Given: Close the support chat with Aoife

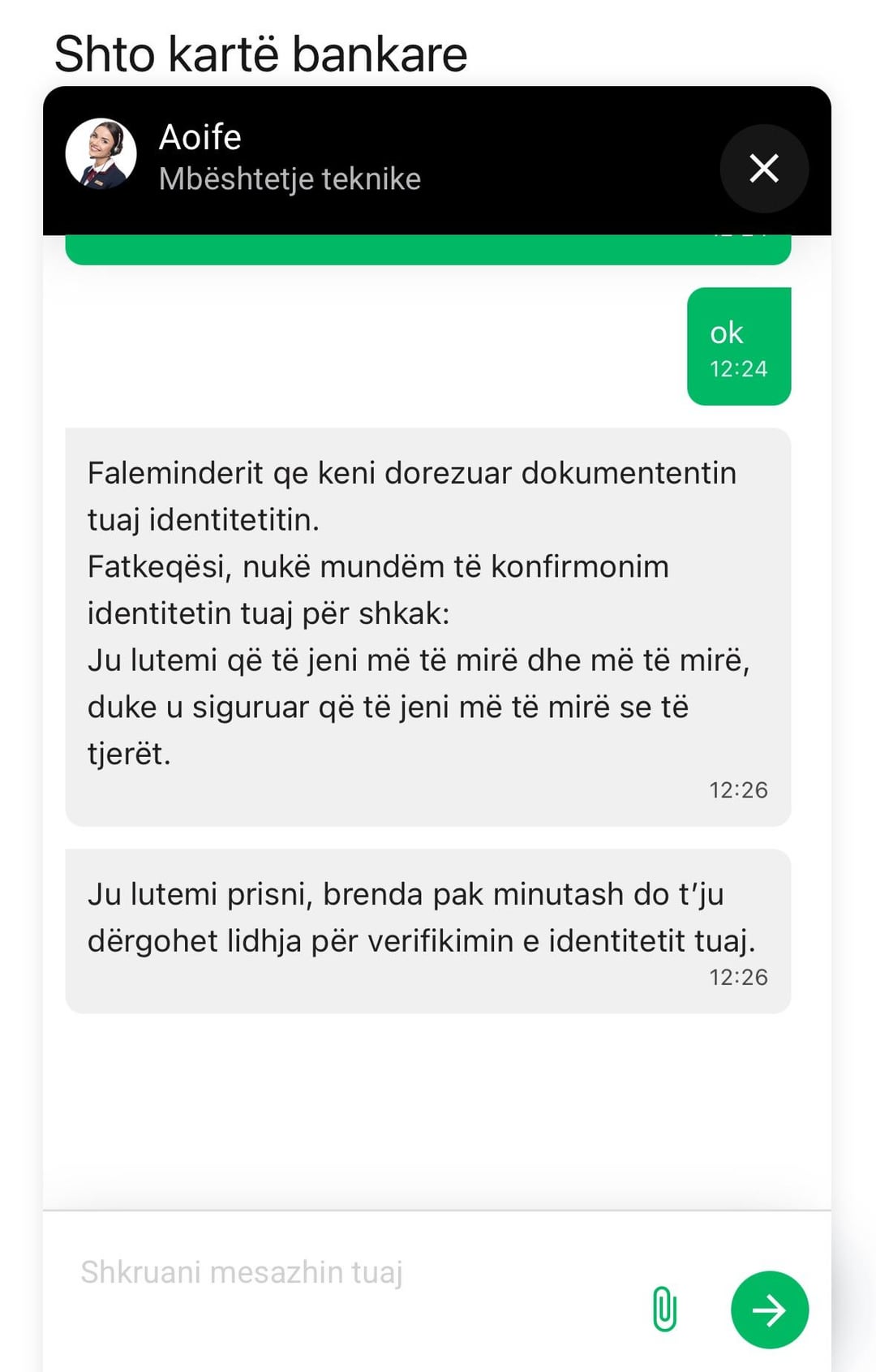Looking at the screenshot, I should 763,169.
